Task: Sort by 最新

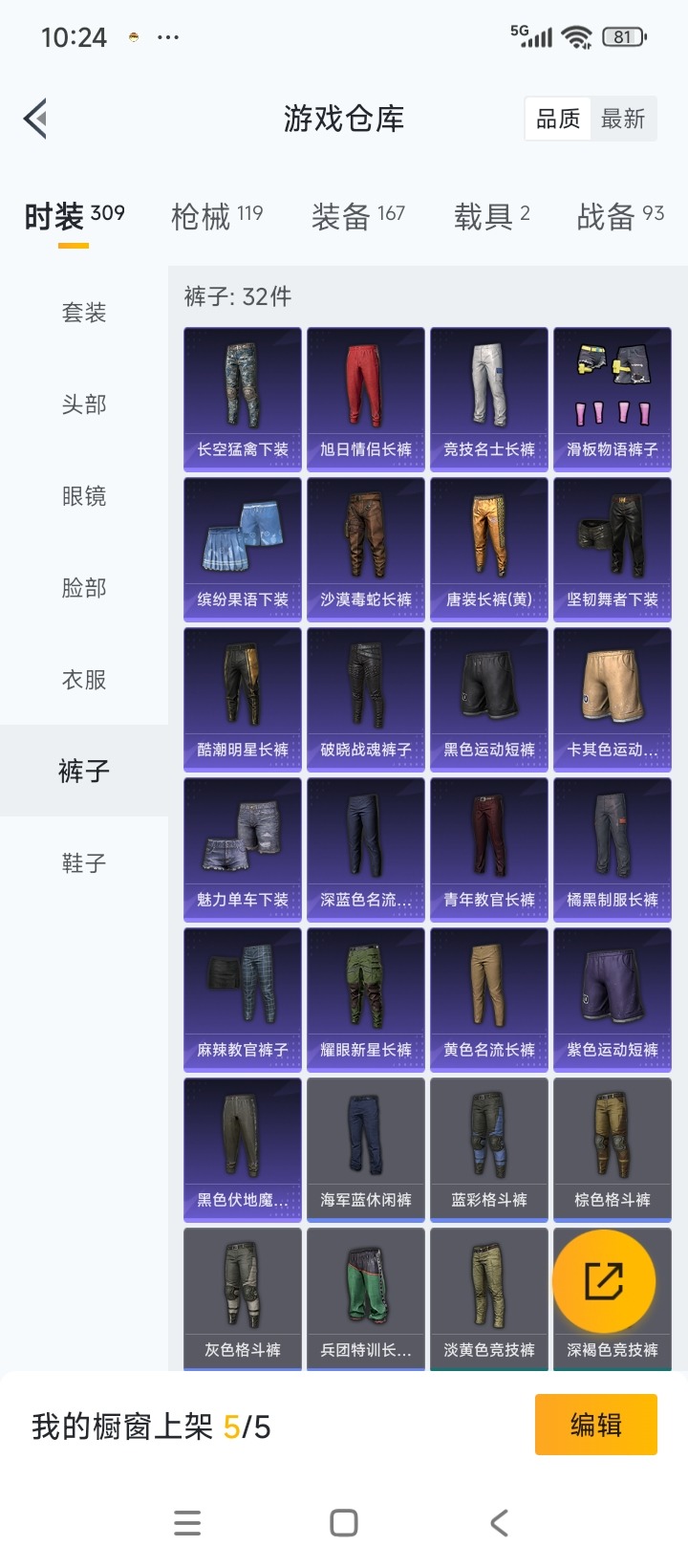Action: pyautogui.click(x=623, y=120)
